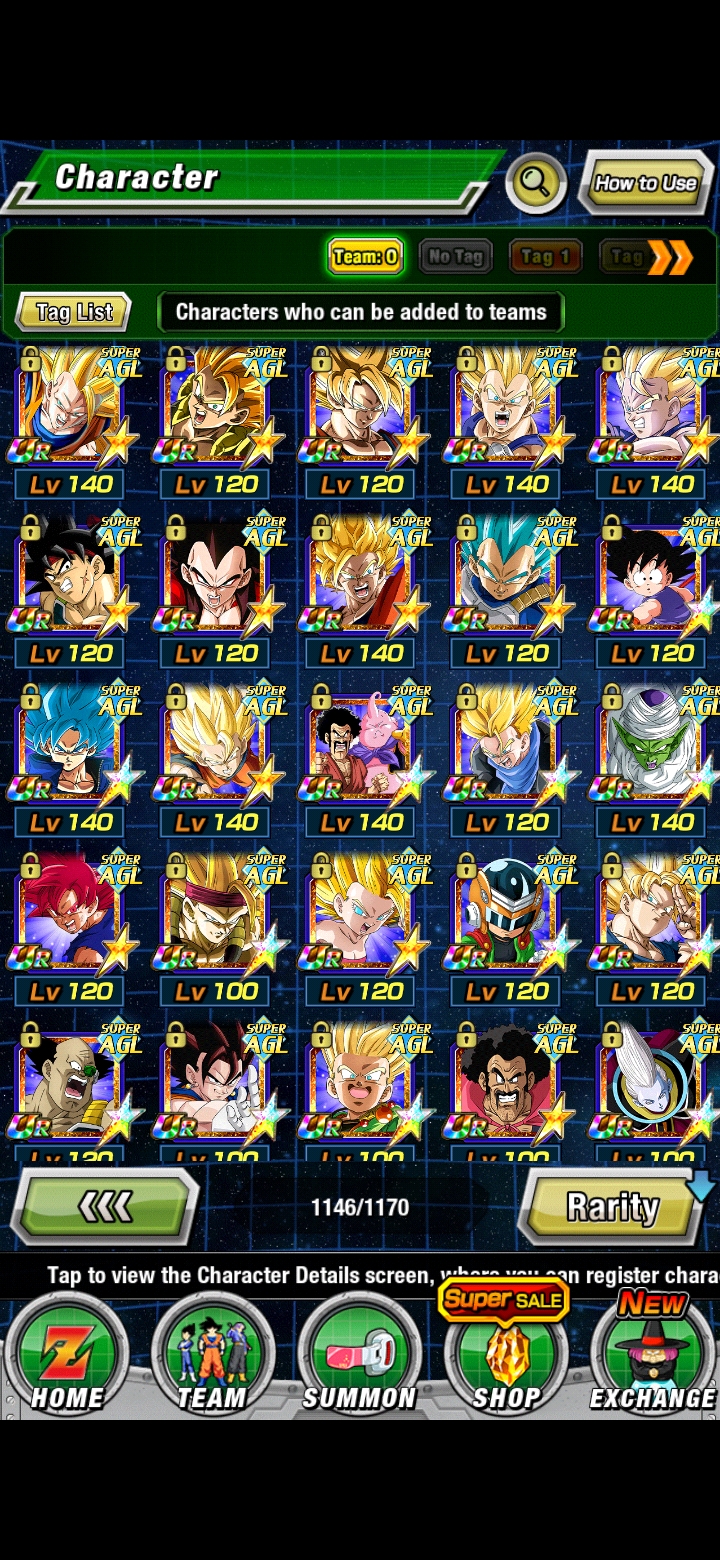Change sorting with the Rarity button

coord(612,1207)
